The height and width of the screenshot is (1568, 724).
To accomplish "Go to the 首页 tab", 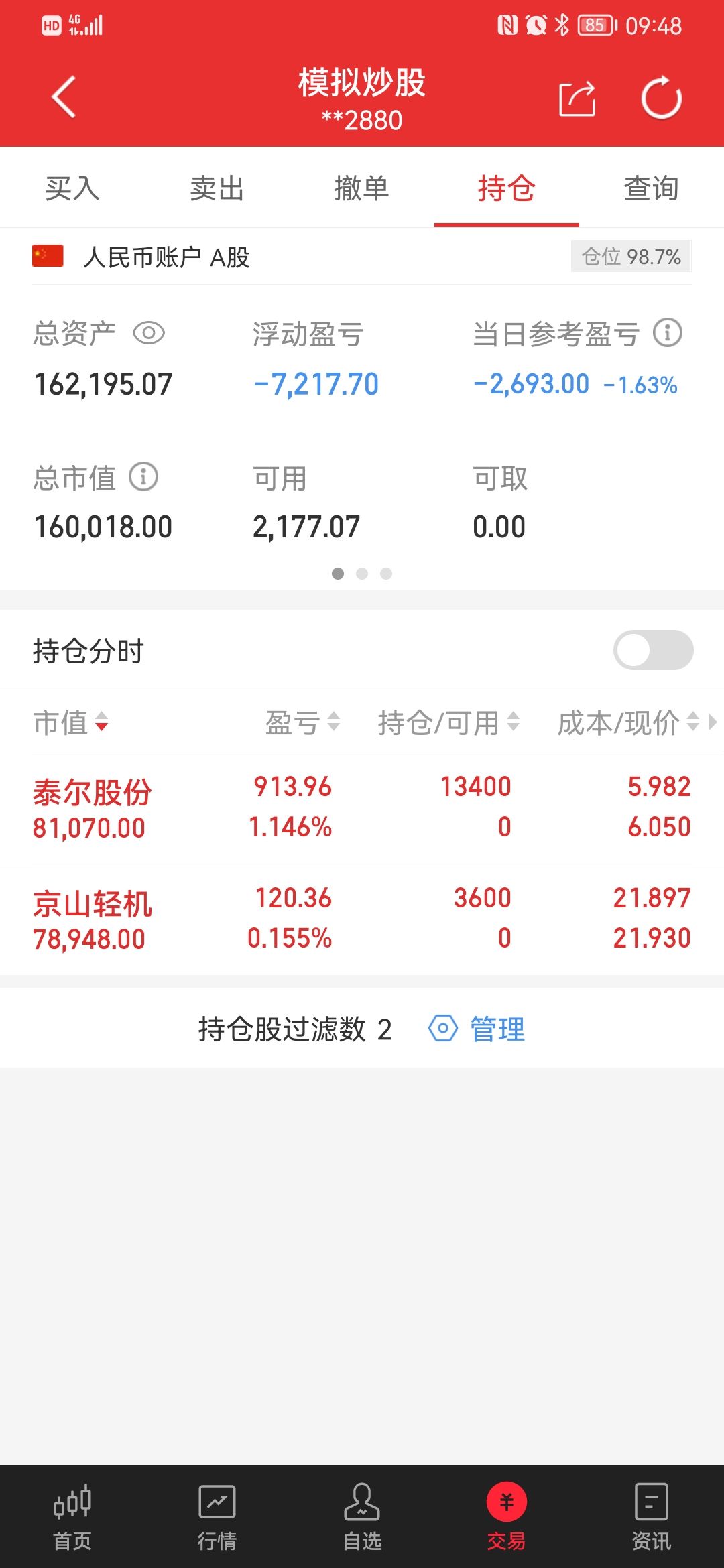I will [72, 1517].
